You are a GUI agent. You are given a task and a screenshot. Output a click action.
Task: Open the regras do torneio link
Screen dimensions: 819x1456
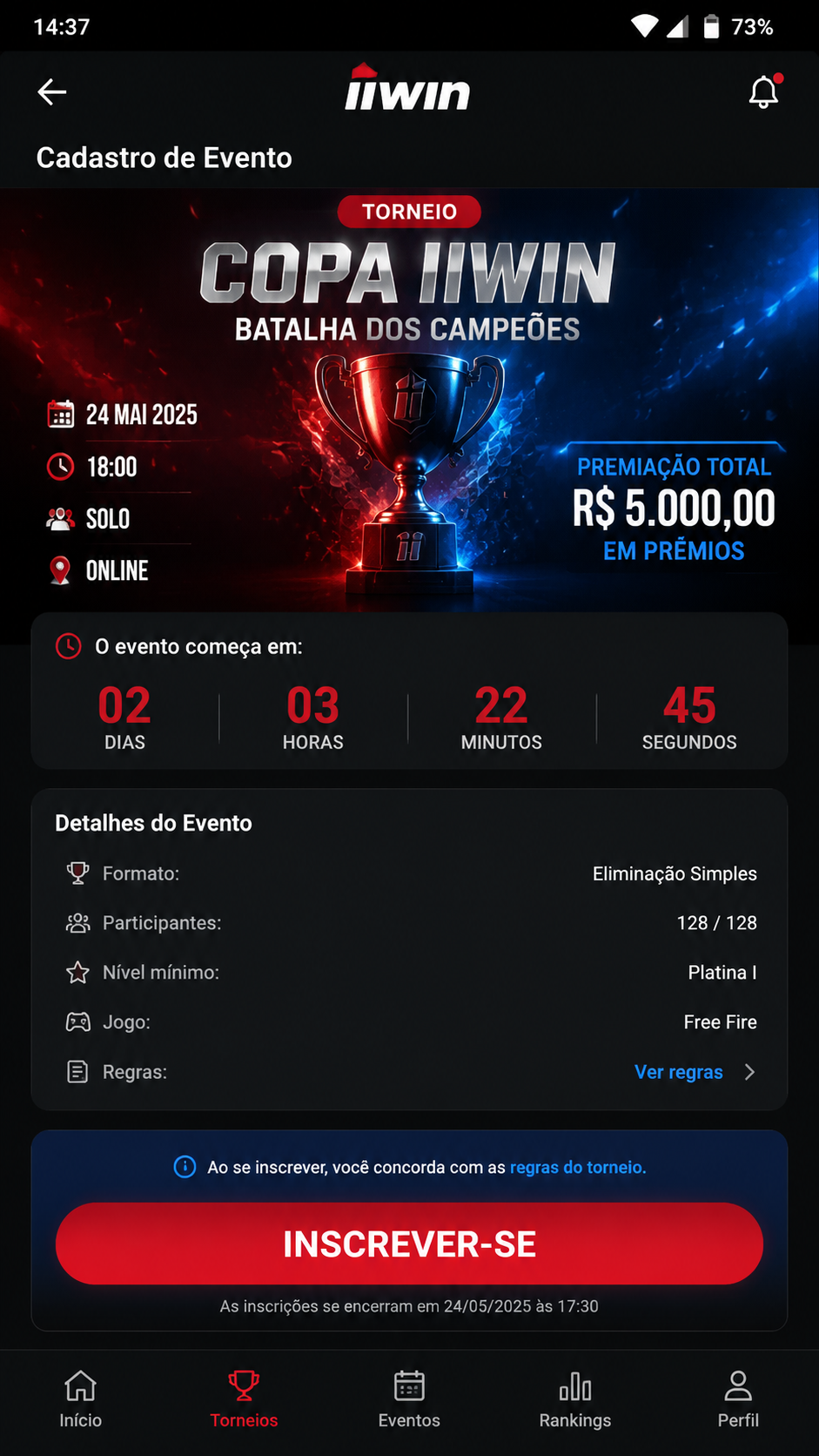578,1167
